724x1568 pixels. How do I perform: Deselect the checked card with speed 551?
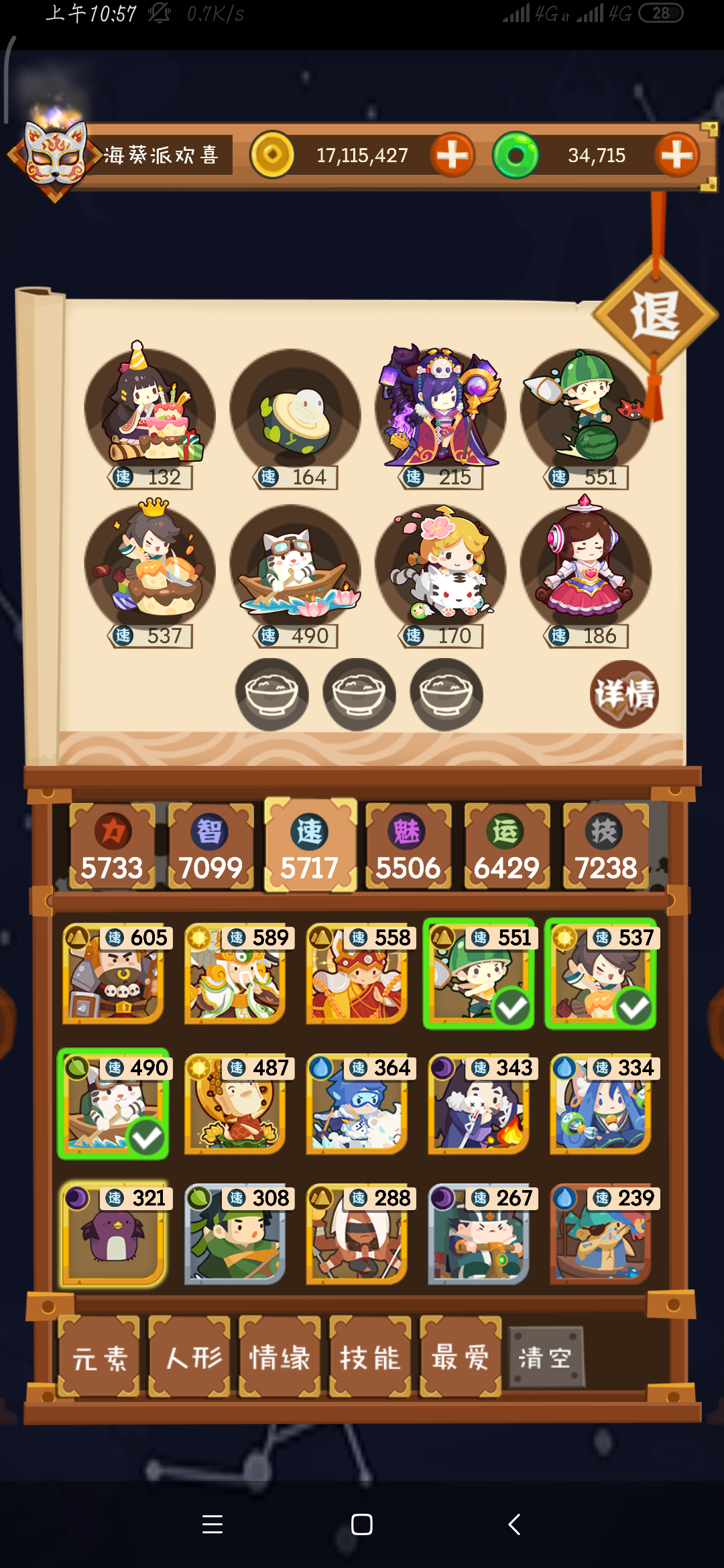479,974
